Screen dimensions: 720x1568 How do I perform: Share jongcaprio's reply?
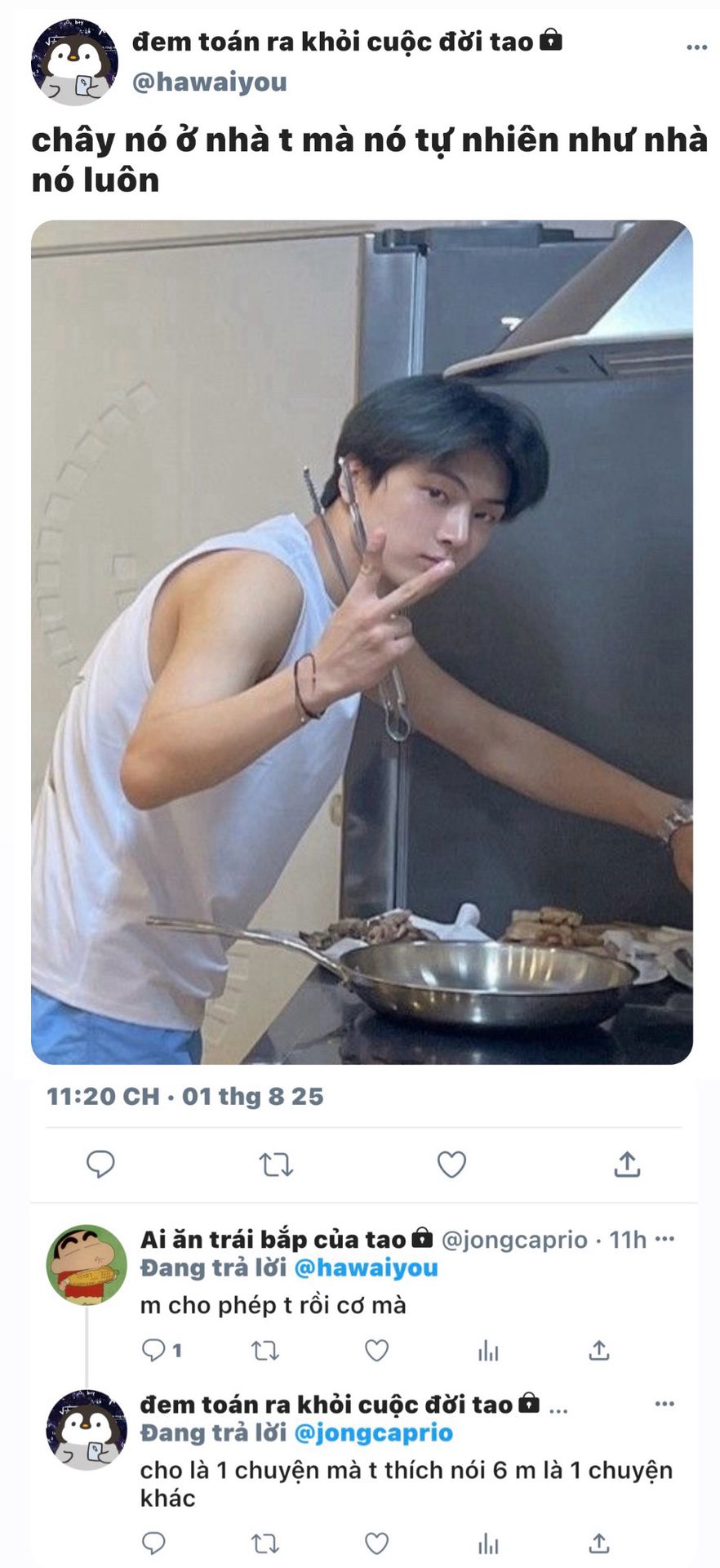pos(599,1350)
